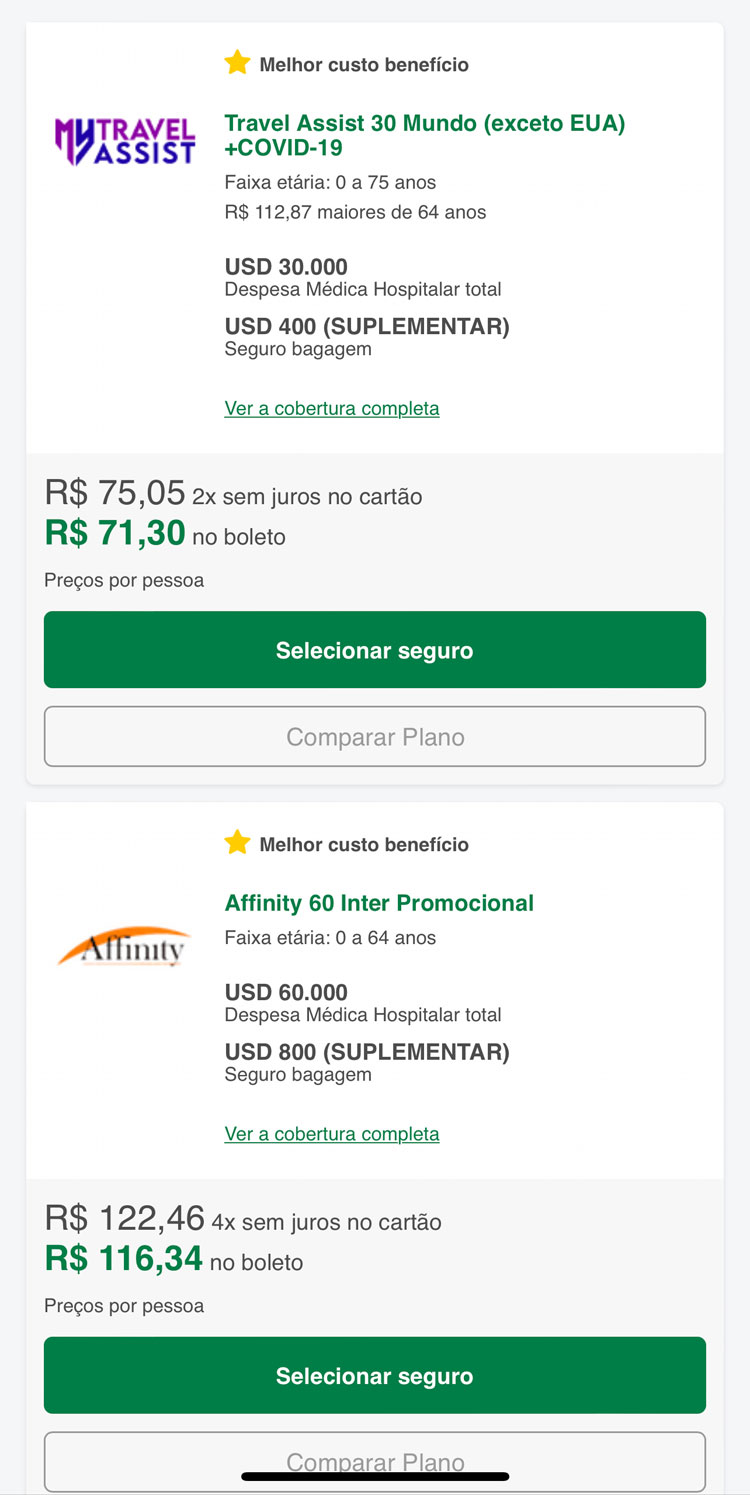View full coverage for Affinity 60 plan

pos(332,1134)
